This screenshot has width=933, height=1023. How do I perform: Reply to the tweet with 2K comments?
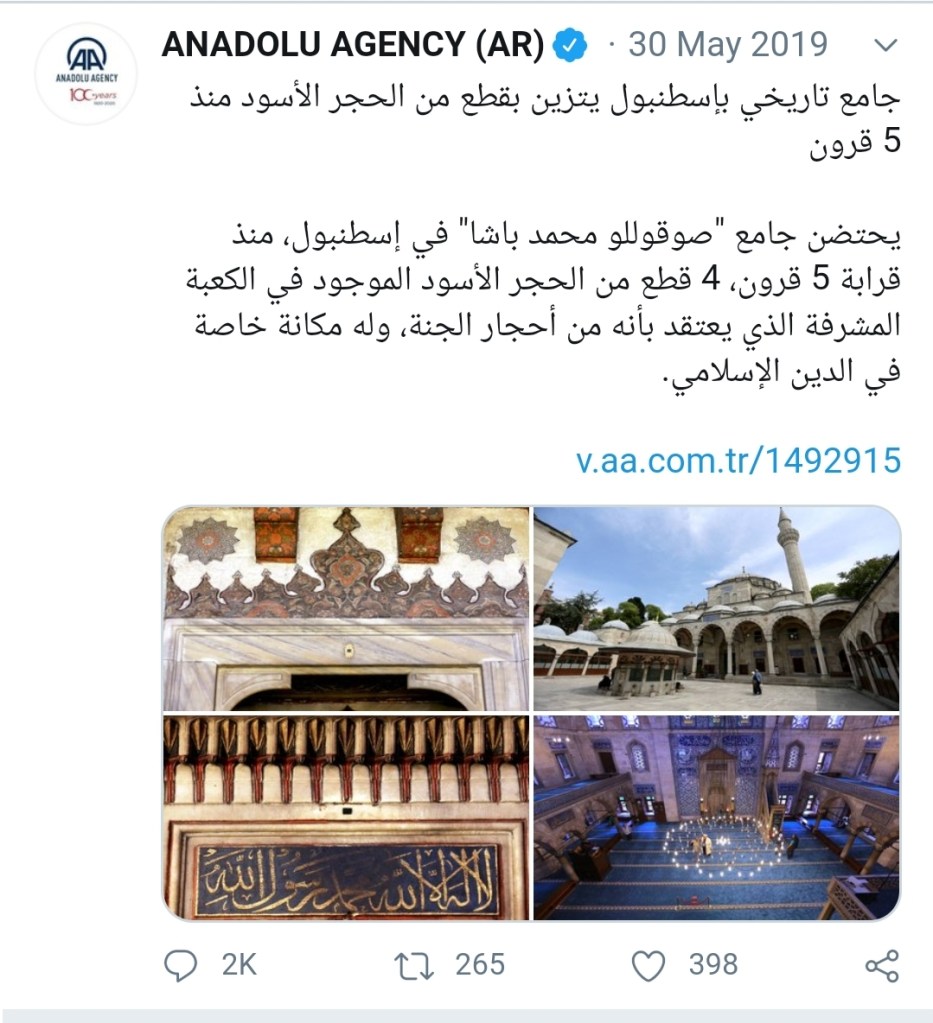point(181,966)
